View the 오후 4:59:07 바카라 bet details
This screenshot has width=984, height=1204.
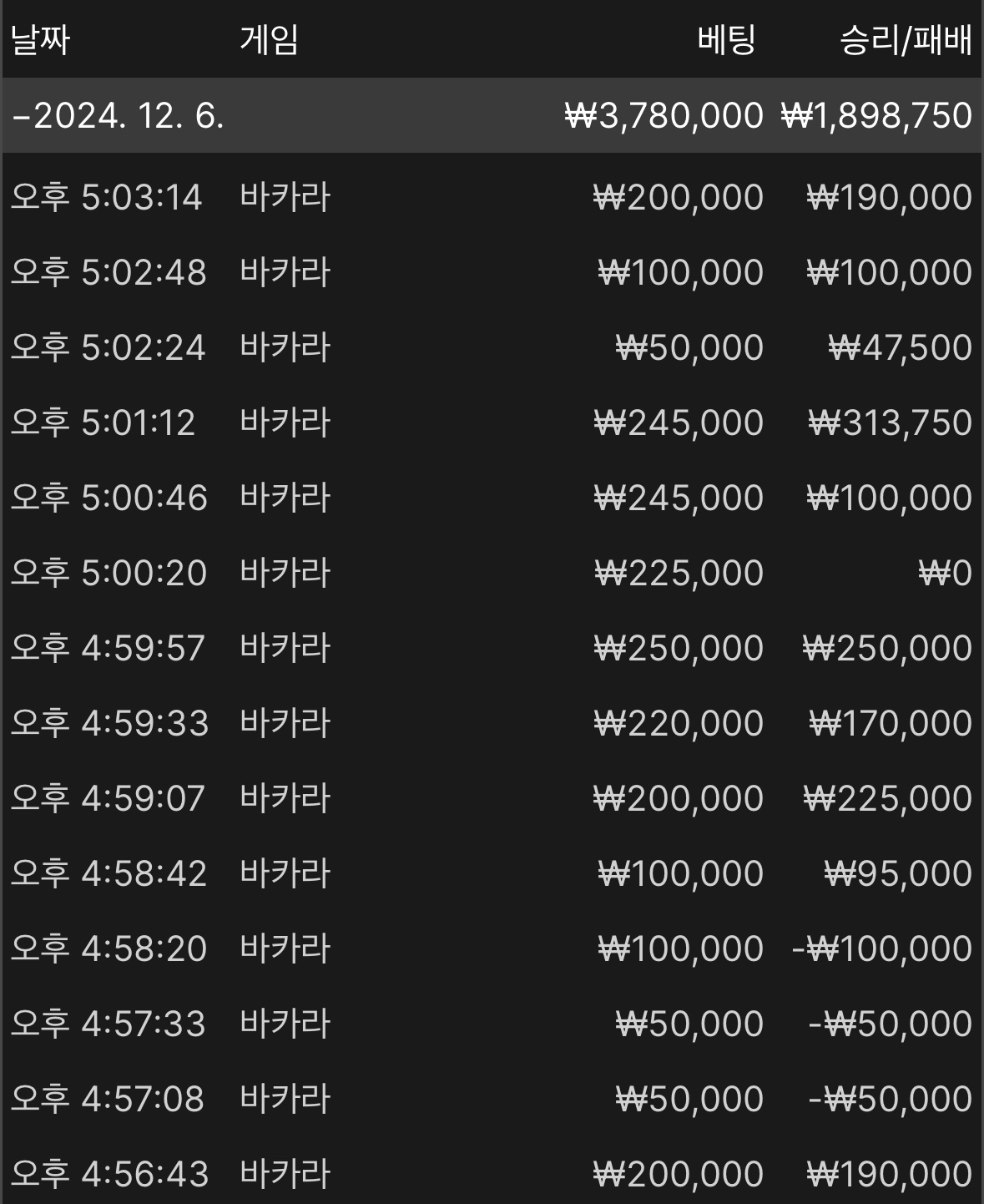tap(491, 799)
